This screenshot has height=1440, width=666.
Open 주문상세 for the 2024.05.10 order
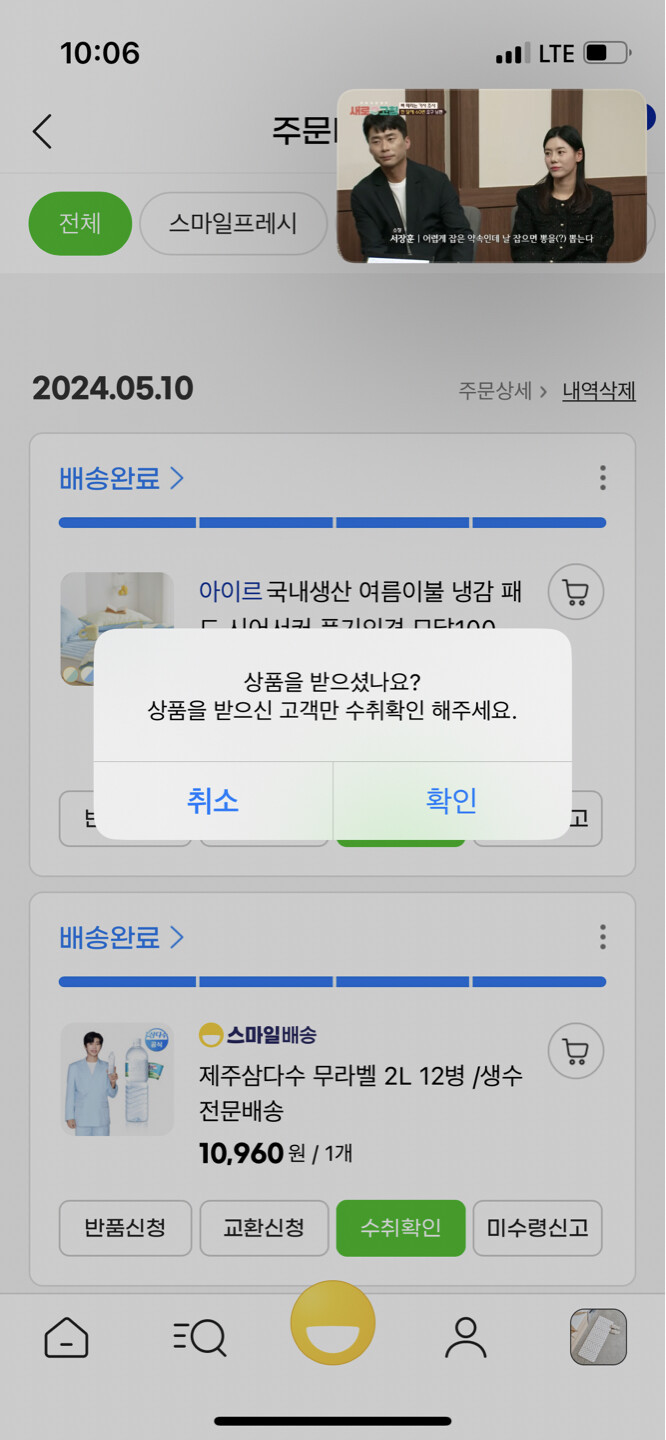pos(502,390)
